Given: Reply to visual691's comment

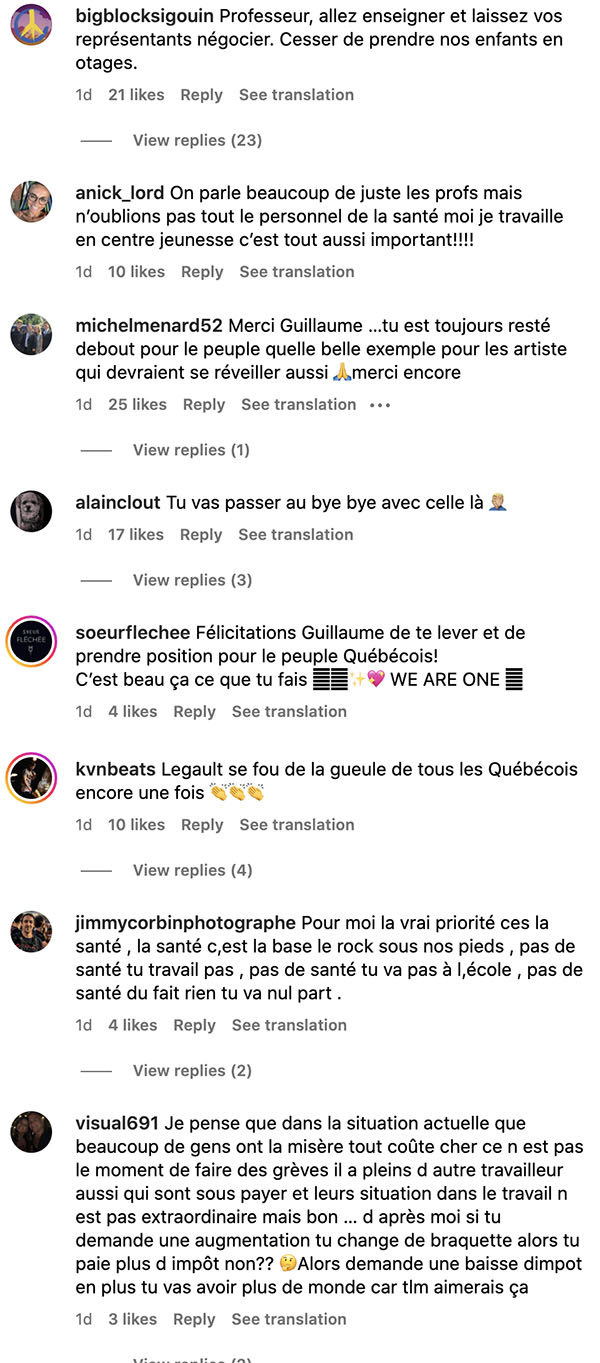Looking at the screenshot, I should click(x=194, y=1320).
